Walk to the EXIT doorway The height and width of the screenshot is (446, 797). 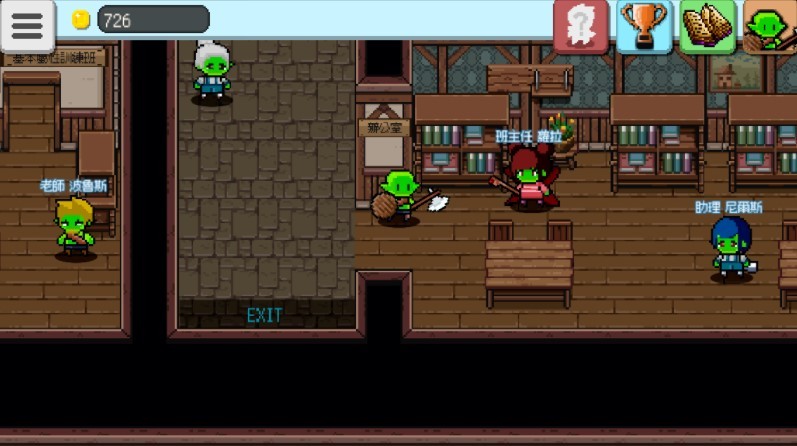265,315
